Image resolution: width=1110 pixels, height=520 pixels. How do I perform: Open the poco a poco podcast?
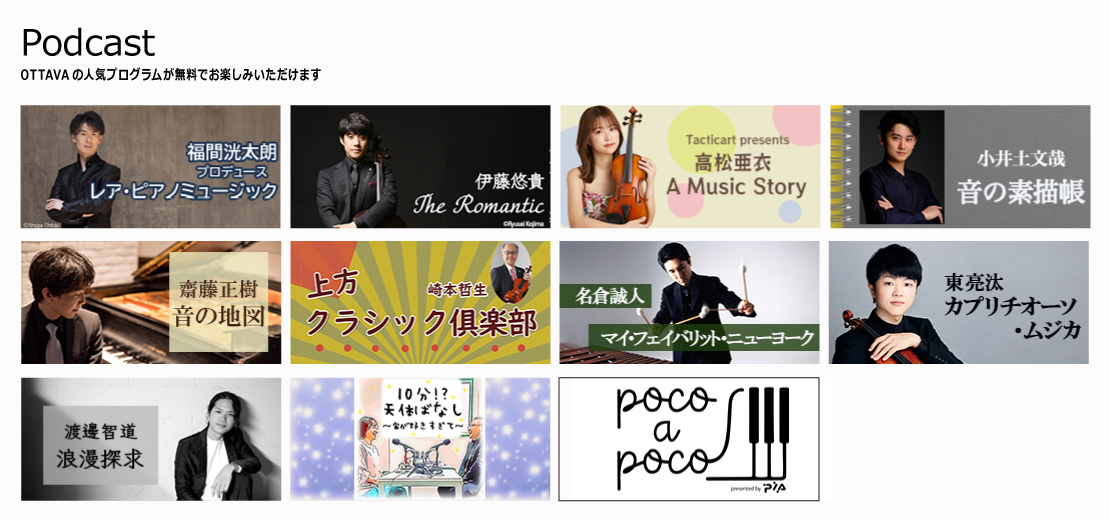click(x=688, y=438)
